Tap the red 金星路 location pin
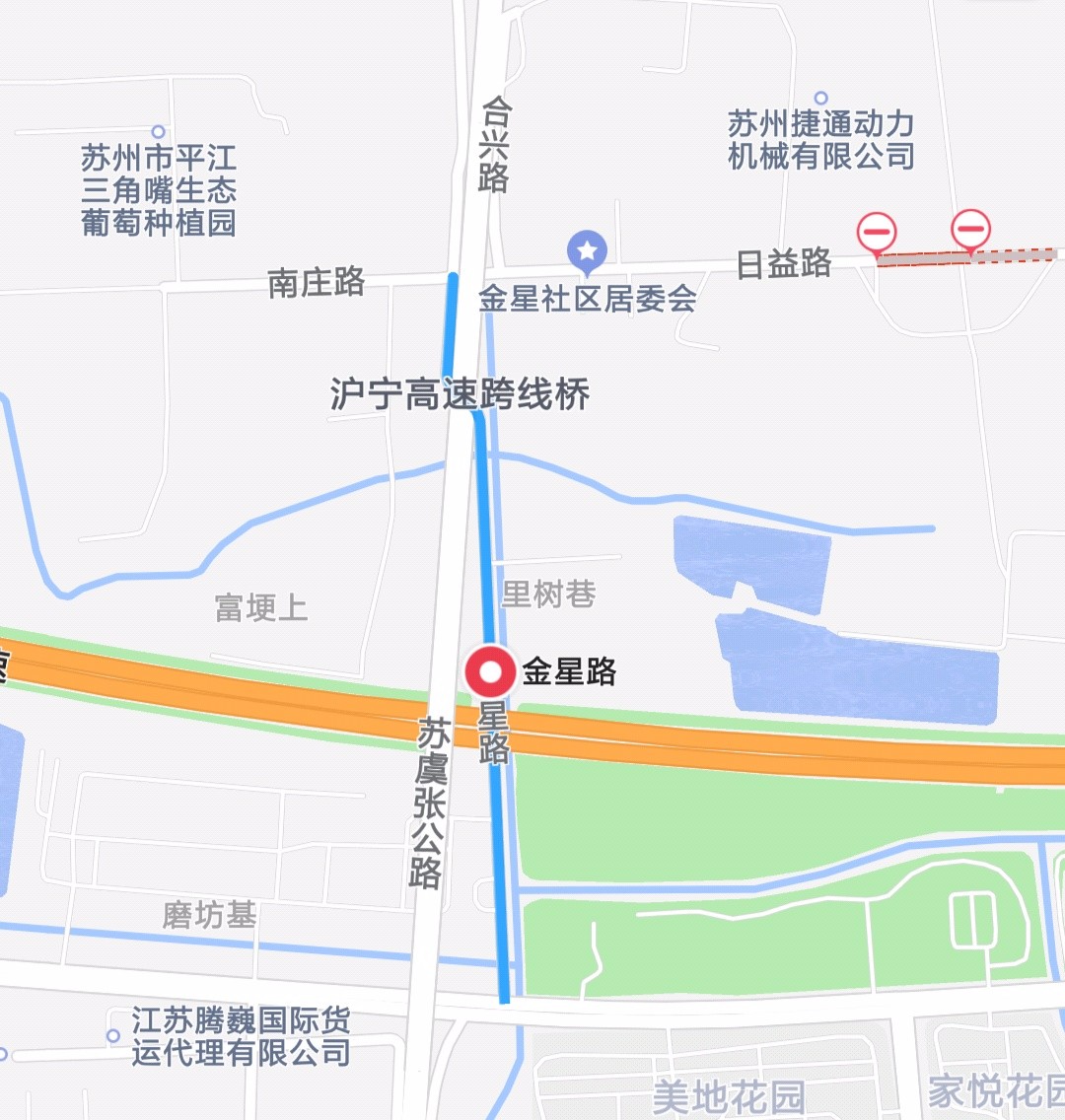Viewport: 1065px width, 1120px height. (490, 672)
